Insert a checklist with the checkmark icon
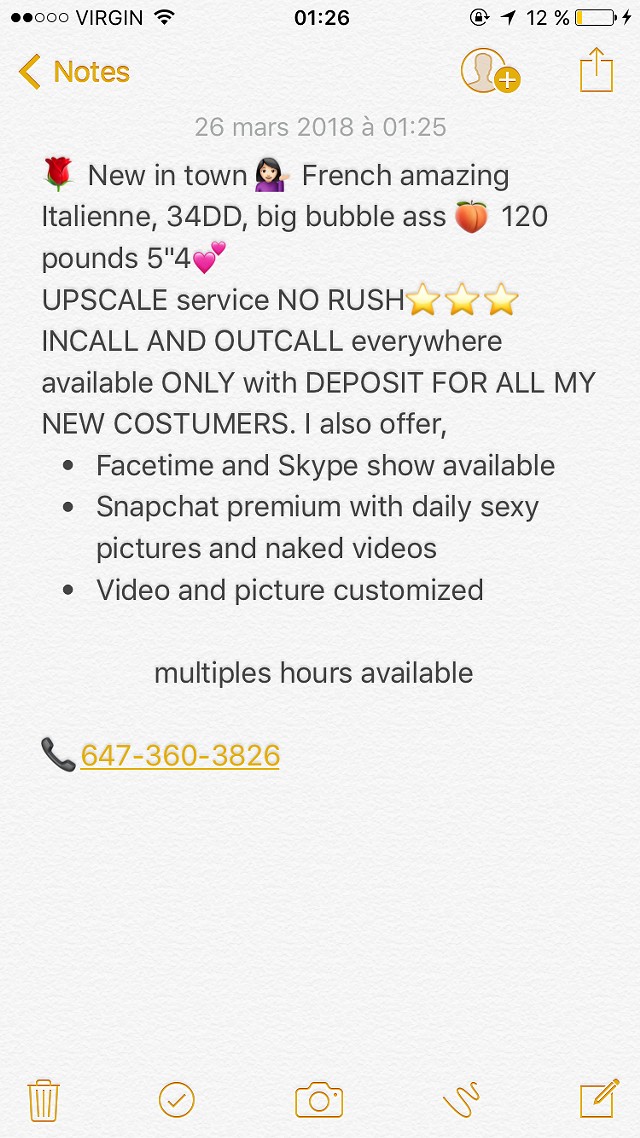 tap(176, 1100)
